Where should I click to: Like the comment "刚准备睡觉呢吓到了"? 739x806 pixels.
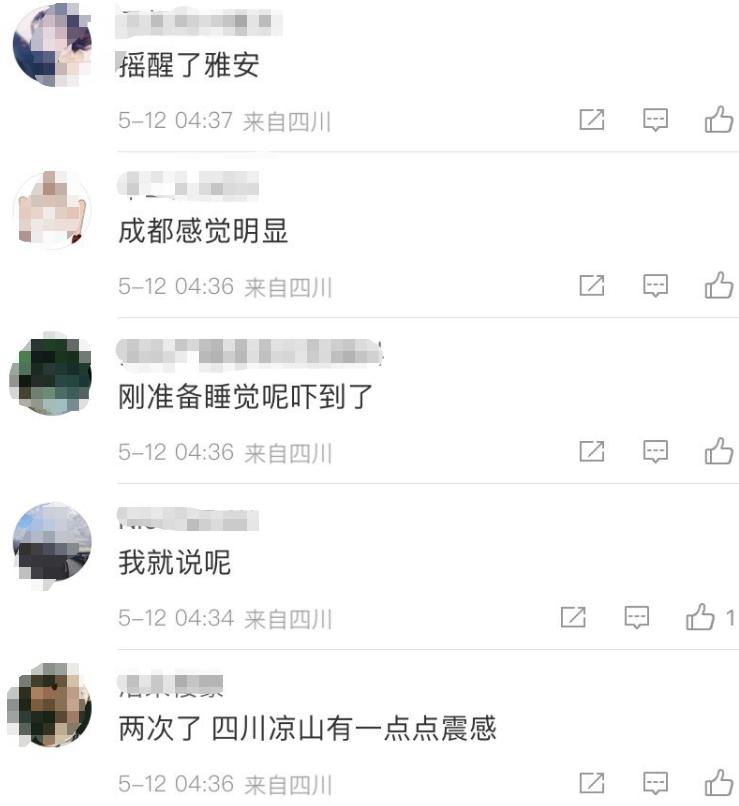point(719,451)
